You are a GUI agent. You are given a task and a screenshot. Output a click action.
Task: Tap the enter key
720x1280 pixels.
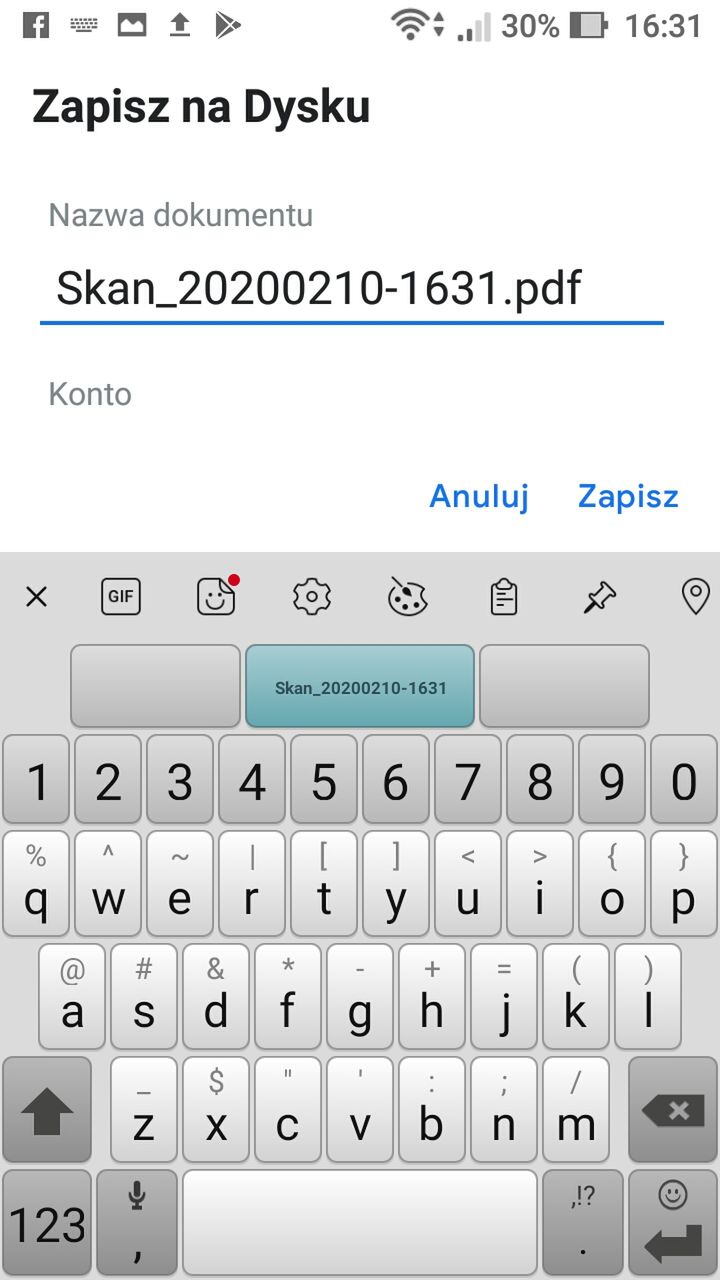pos(672,1224)
